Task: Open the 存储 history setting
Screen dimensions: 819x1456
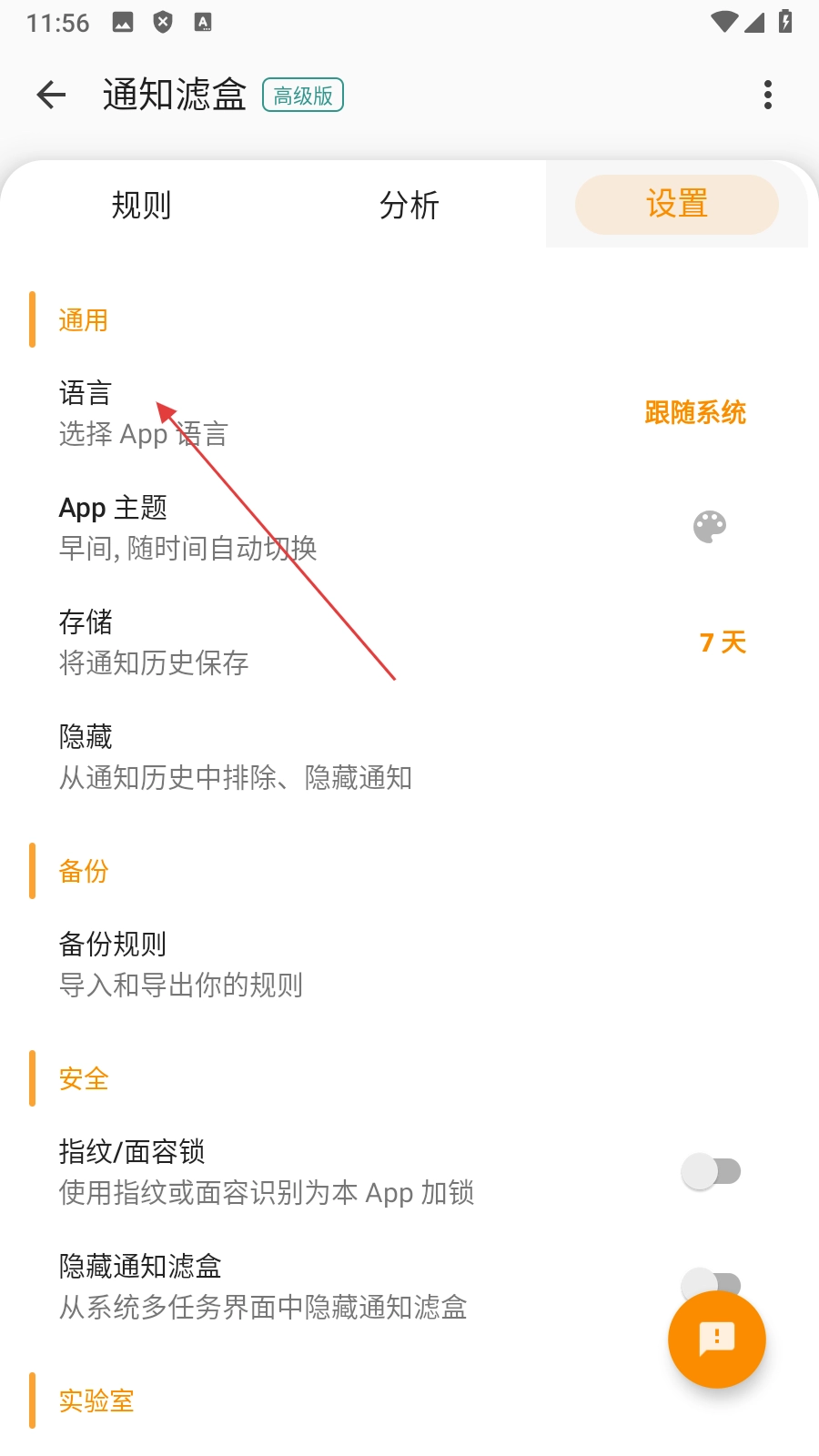Action: (x=409, y=642)
